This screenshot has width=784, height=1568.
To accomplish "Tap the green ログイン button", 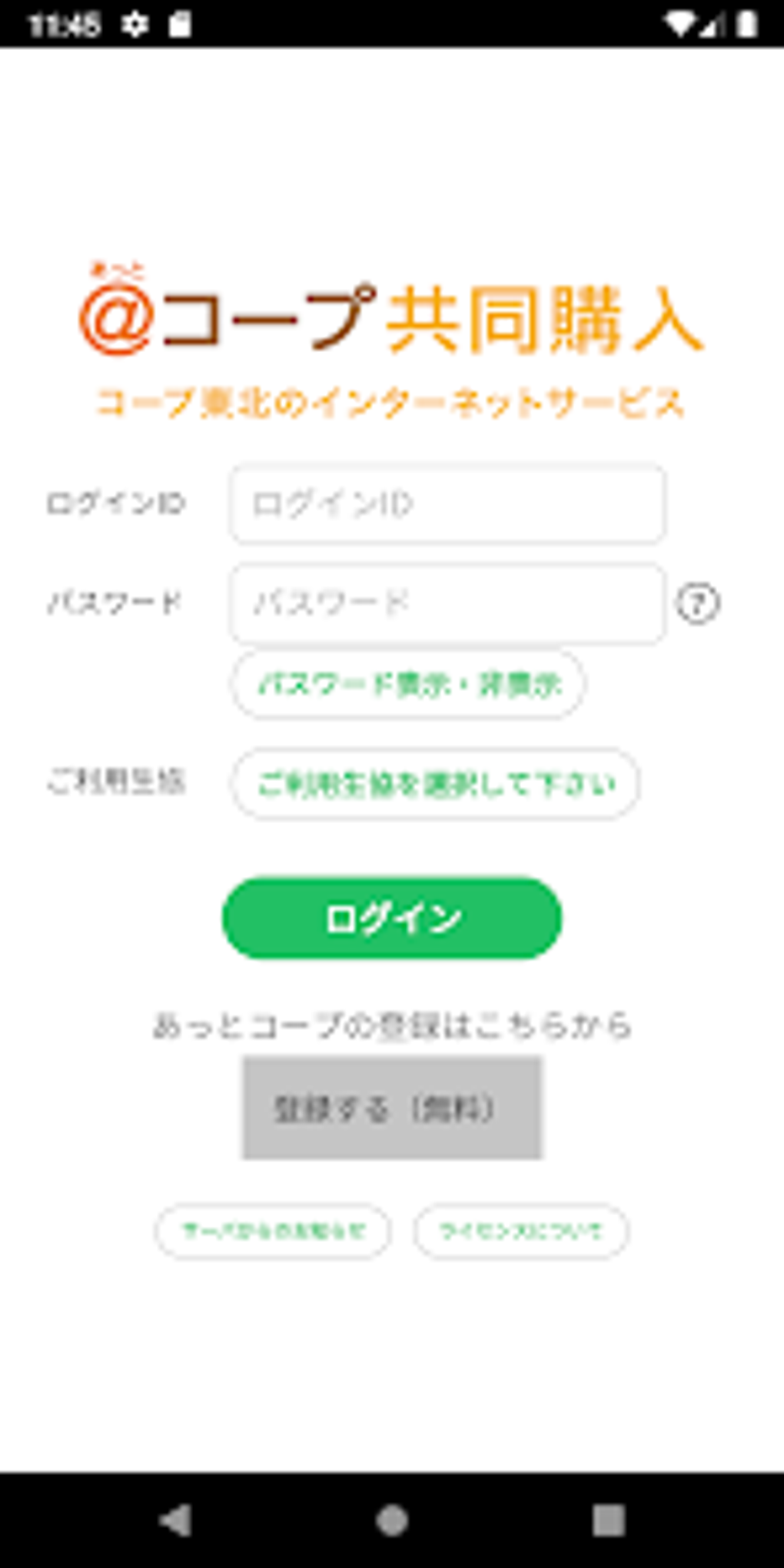I will click(392, 919).
